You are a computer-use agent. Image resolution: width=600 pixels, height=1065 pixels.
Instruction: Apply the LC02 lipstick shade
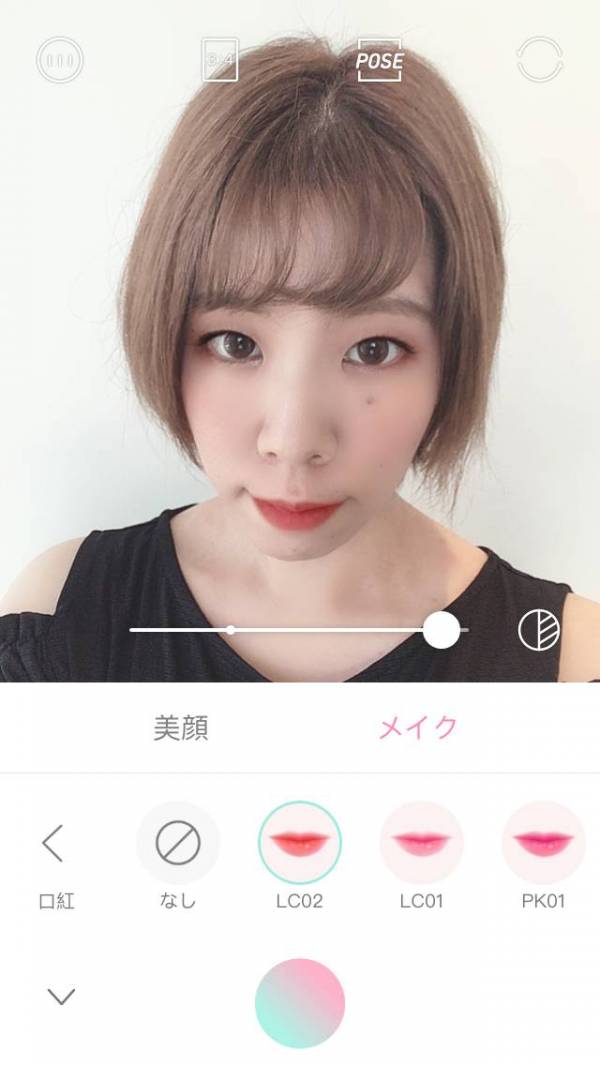click(x=300, y=844)
